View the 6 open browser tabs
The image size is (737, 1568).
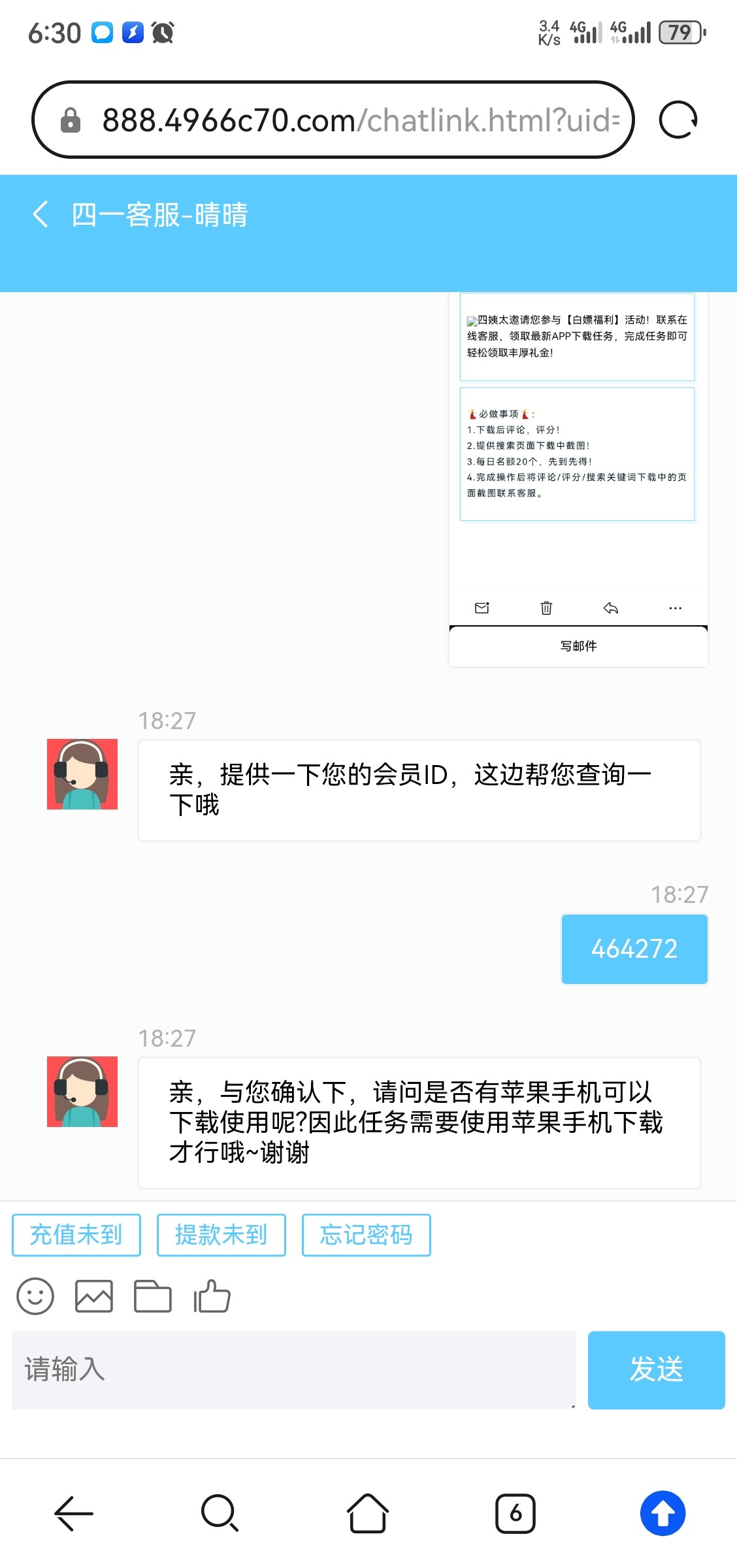click(x=515, y=1513)
